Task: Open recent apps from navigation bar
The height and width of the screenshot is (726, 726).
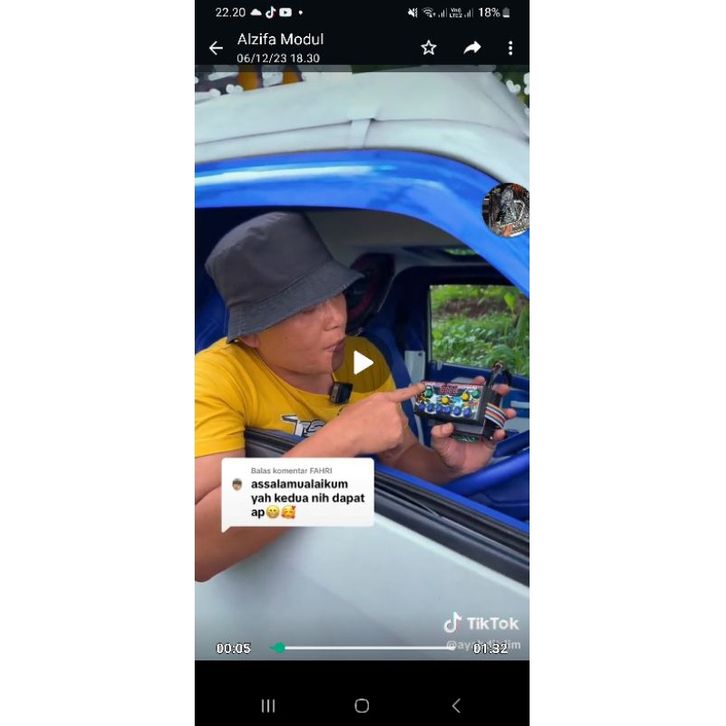Action: [268, 705]
